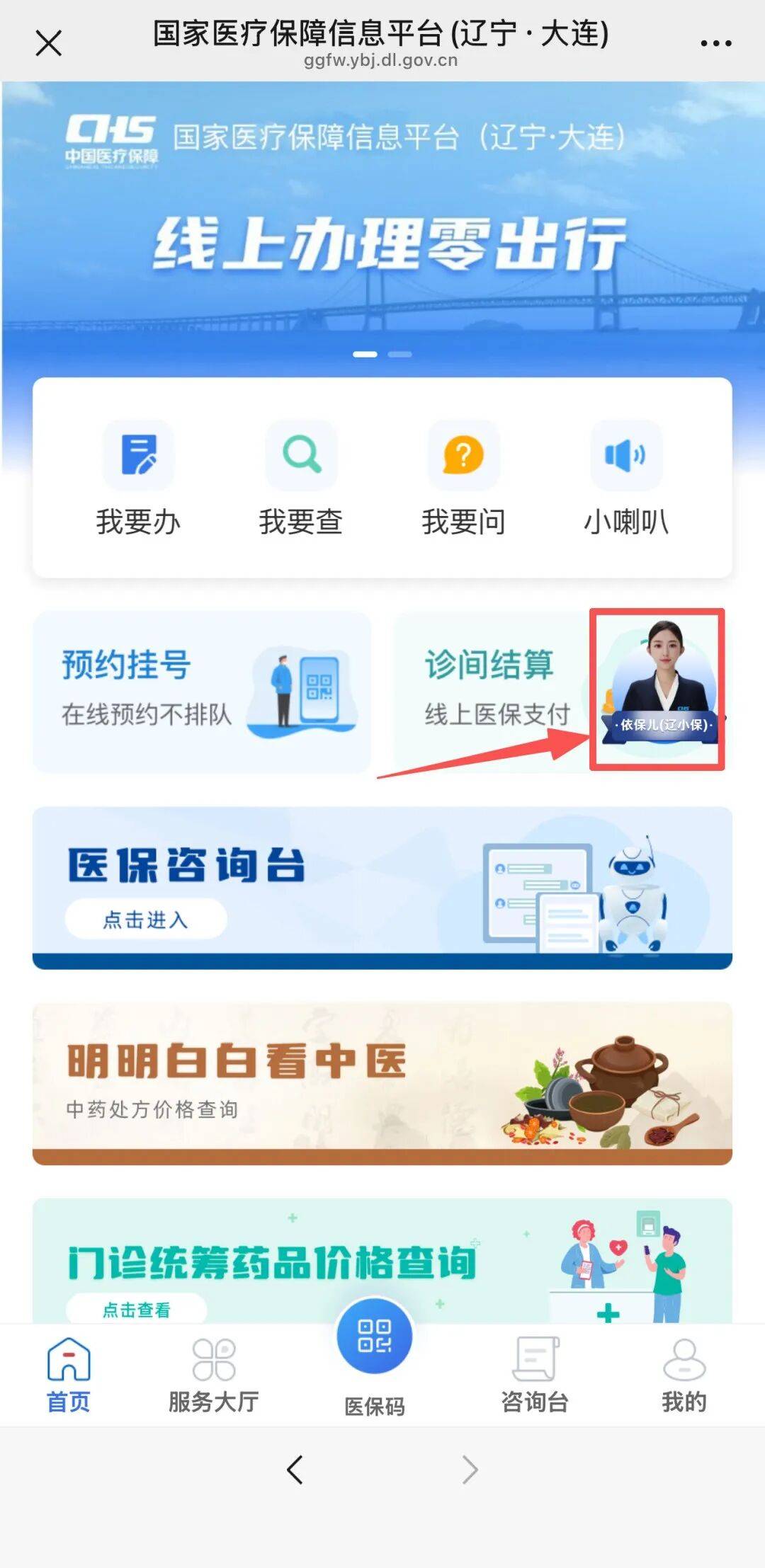This screenshot has height=1568, width=765.
Task: Open the three-dot overflow menu
Action: pos(715,43)
